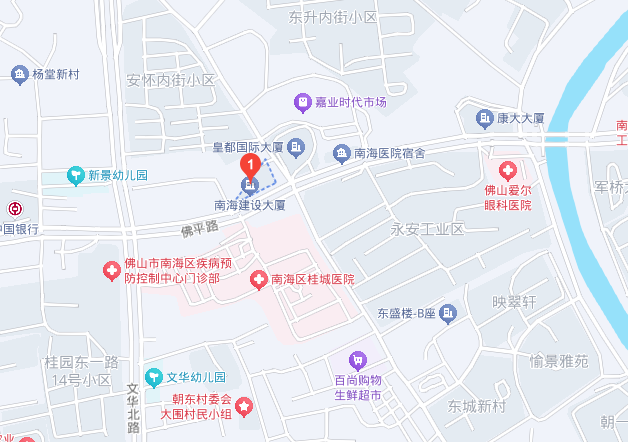Image resolution: width=628 pixels, height=442 pixels.
Task: Open the 杨堂新村 residential POI
Action: [19, 74]
